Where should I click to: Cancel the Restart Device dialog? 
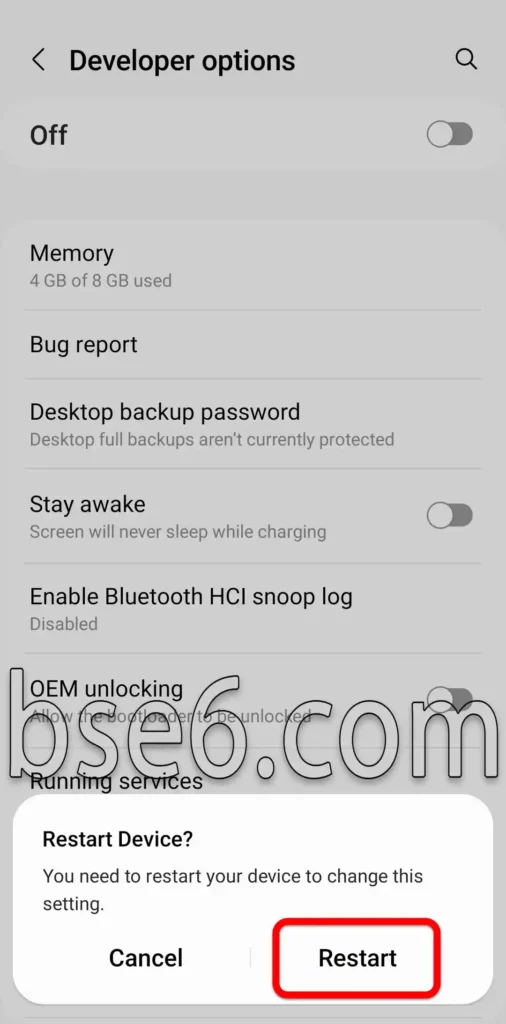tap(146, 957)
